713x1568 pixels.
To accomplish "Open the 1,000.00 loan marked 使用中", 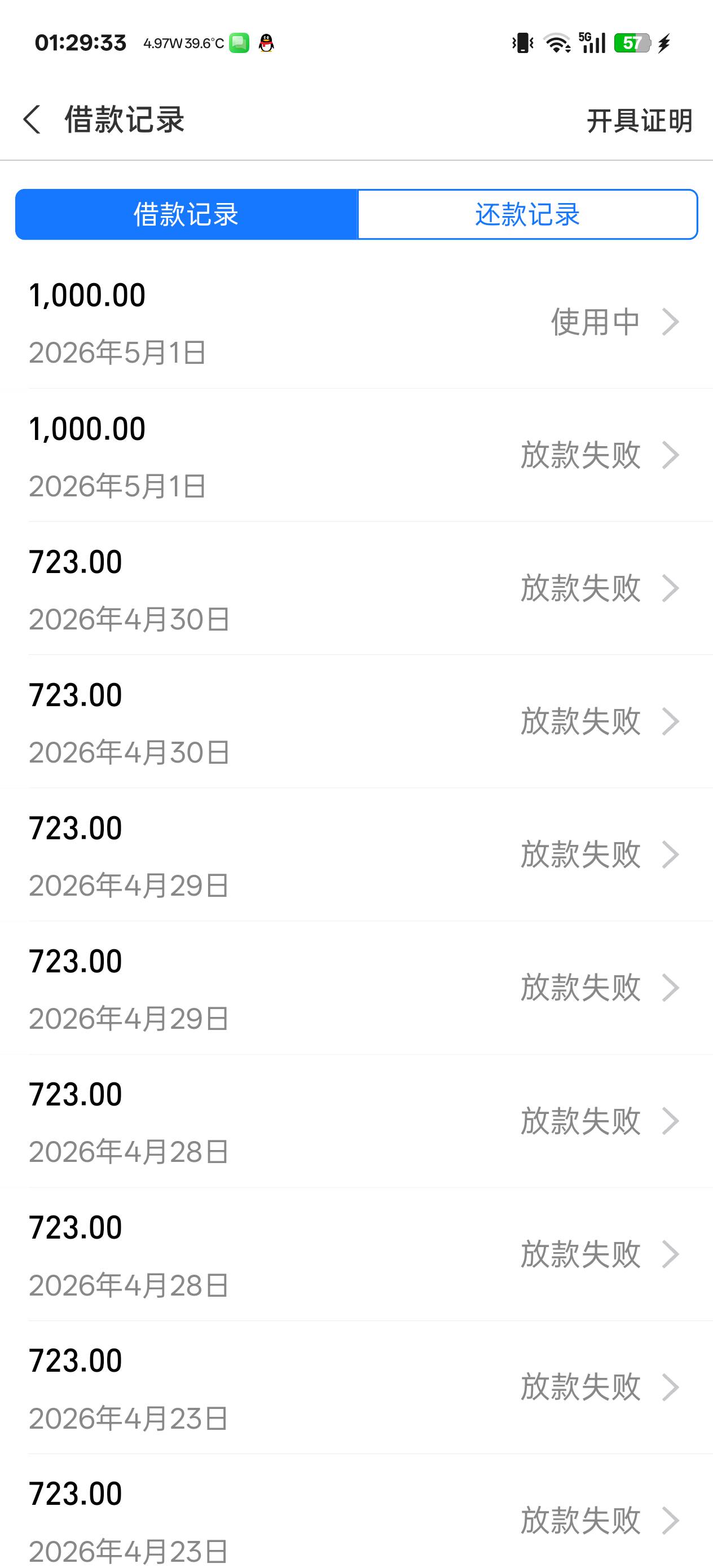I will pos(356,322).
